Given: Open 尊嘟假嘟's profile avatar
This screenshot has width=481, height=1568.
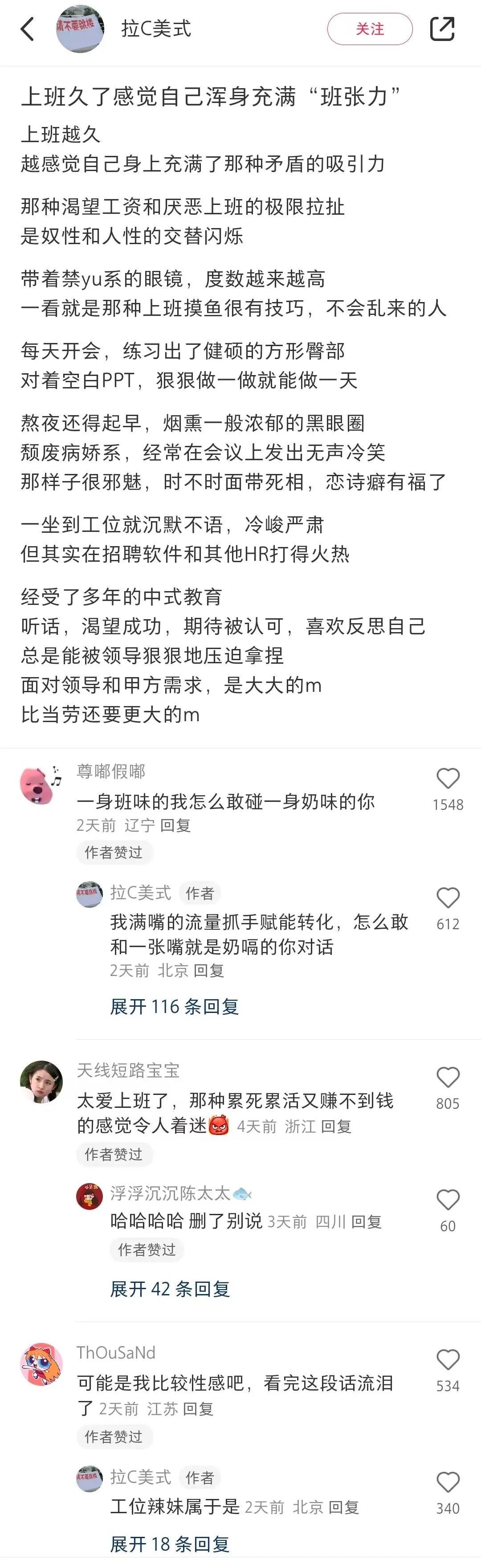Looking at the screenshot, I should tap(41, 784).
